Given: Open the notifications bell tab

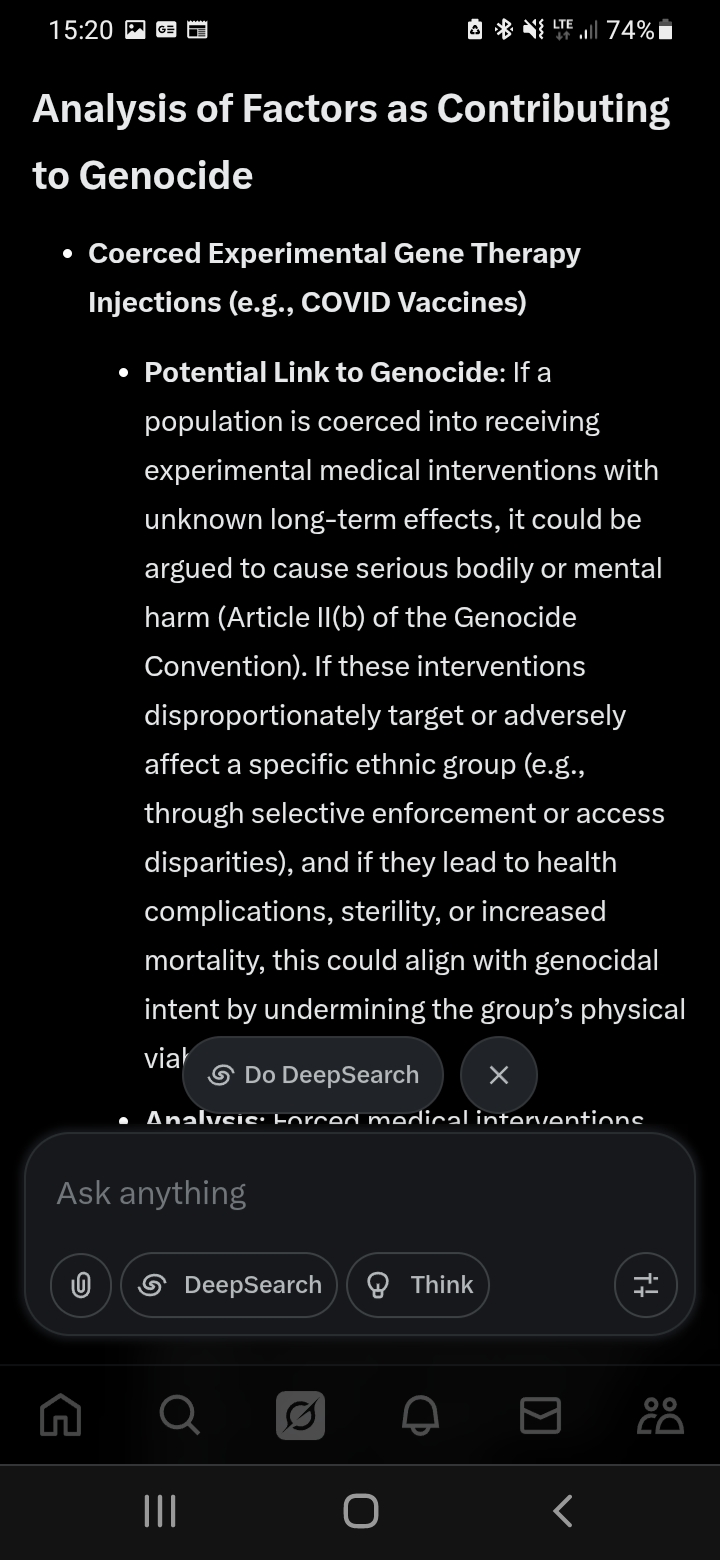Looking at the screenshot, I should coord(420,1415).
